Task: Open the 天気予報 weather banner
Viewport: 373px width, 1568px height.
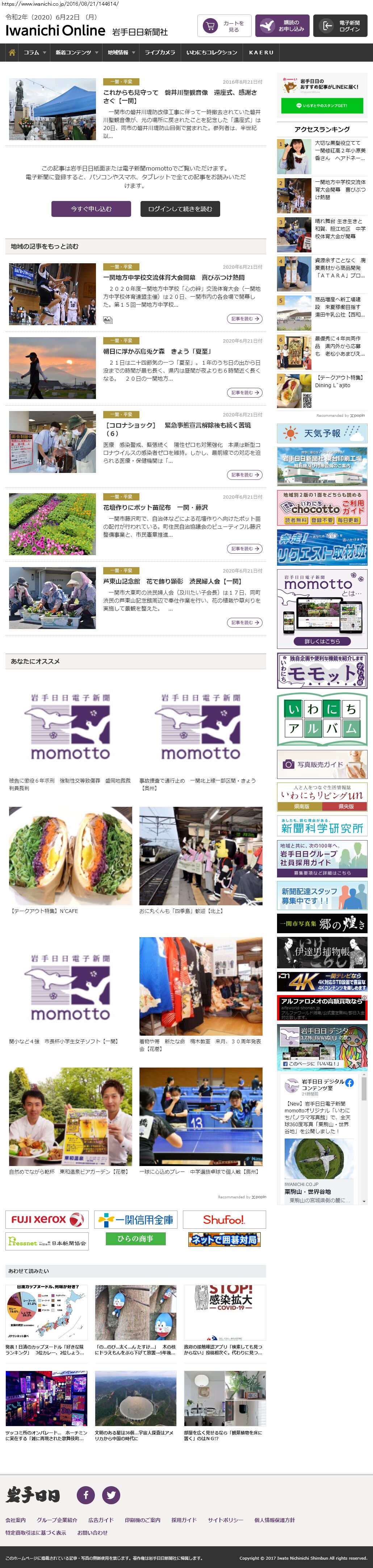Action: click(x=322, y=433)
